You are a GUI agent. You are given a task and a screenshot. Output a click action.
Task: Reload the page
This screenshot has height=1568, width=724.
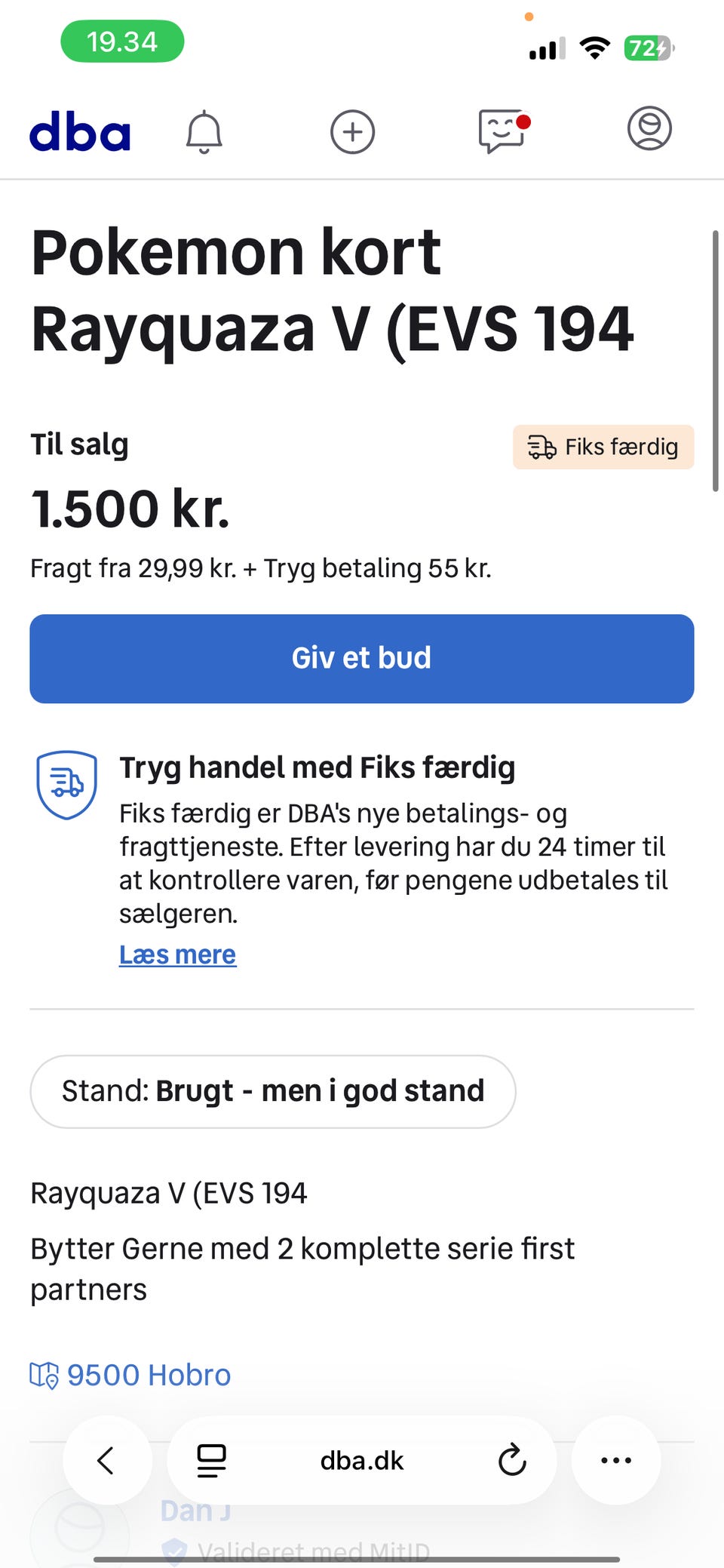point(512,1460)
